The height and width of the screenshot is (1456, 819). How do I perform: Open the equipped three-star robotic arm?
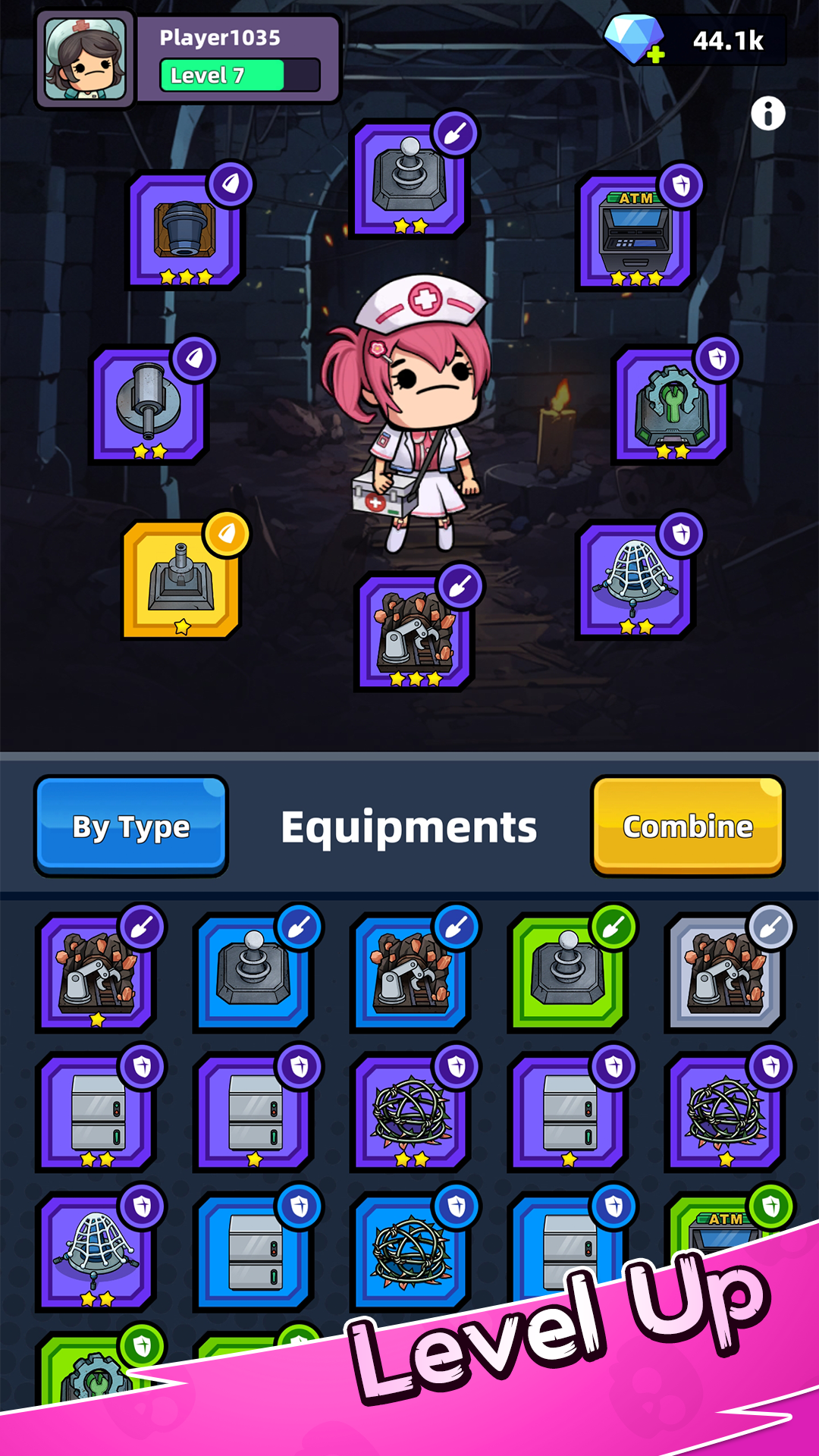tap(414, 631)
